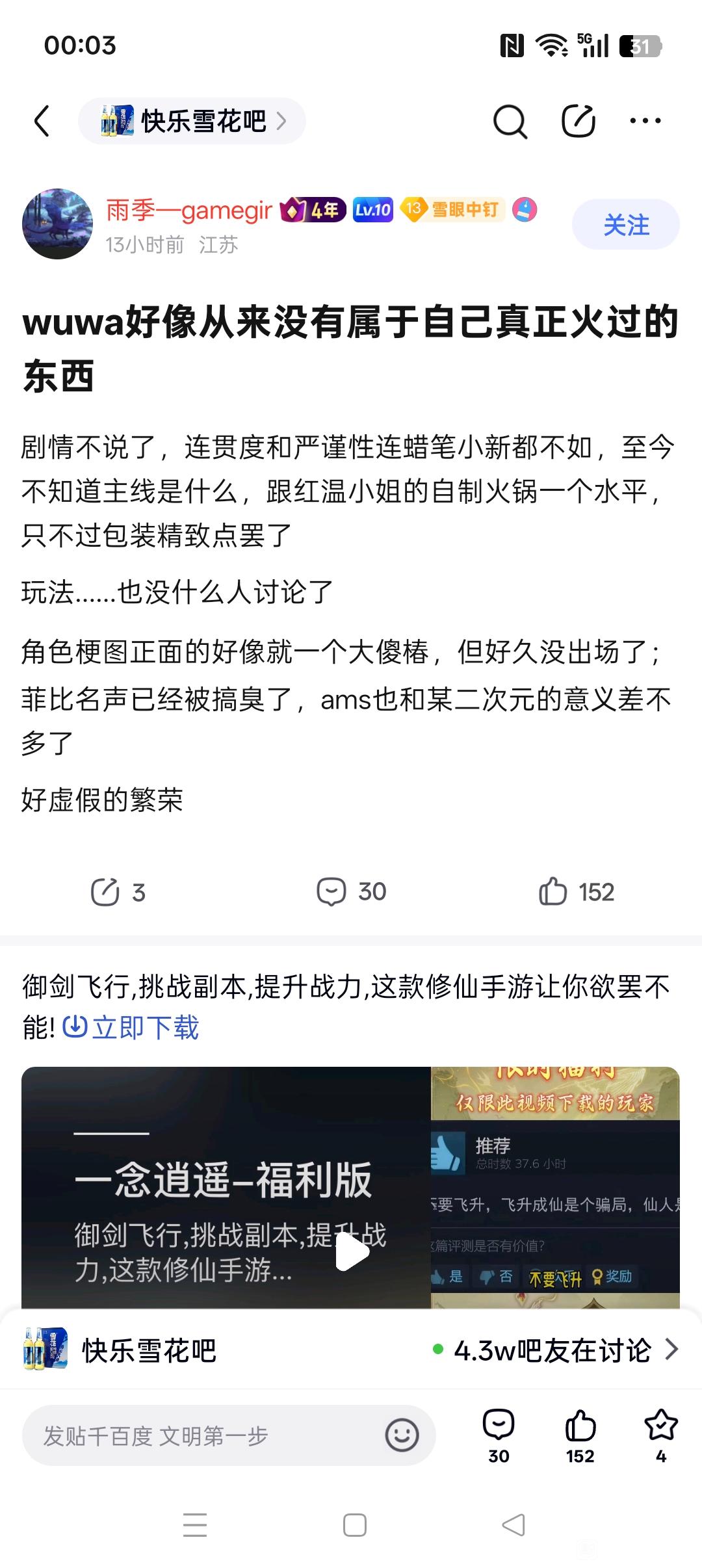
Task: Follow the author with 关注 button
Action: click(x=625, y=225)
